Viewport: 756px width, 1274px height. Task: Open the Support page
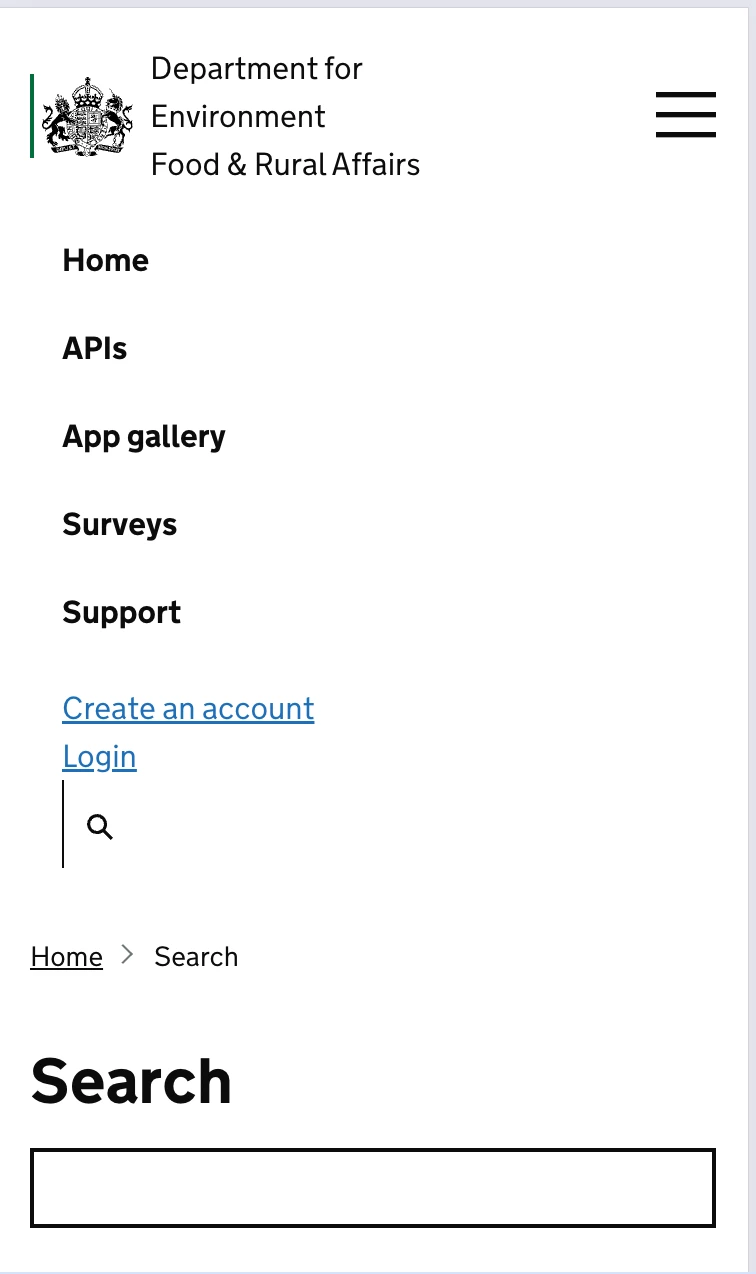click(x=122, y=612)
